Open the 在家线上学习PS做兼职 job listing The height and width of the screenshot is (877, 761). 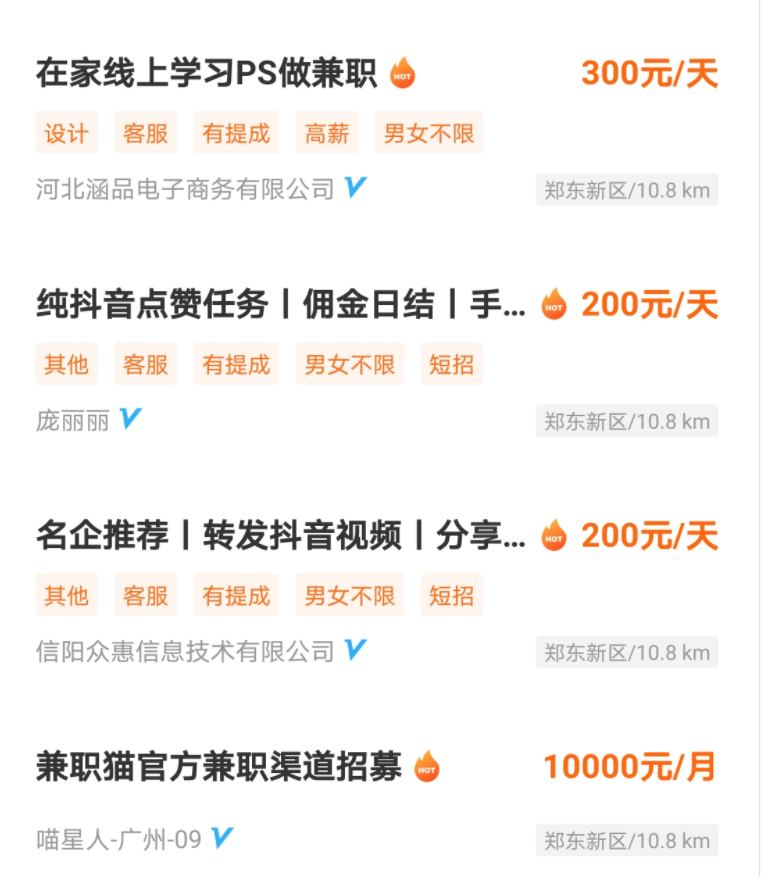click(x=206, y=74)
